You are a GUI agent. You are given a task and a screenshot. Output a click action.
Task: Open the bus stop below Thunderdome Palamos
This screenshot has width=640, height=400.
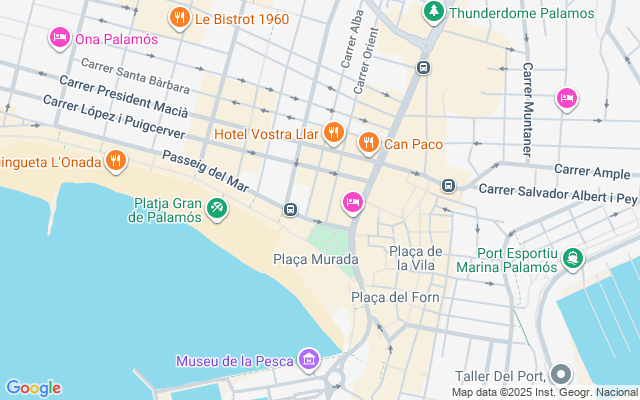pyautogui.click(x=423, y=68)
